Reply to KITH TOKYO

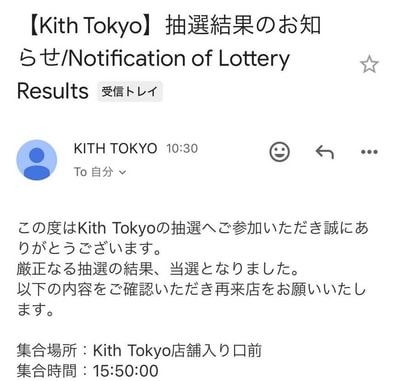pos(324,153)
